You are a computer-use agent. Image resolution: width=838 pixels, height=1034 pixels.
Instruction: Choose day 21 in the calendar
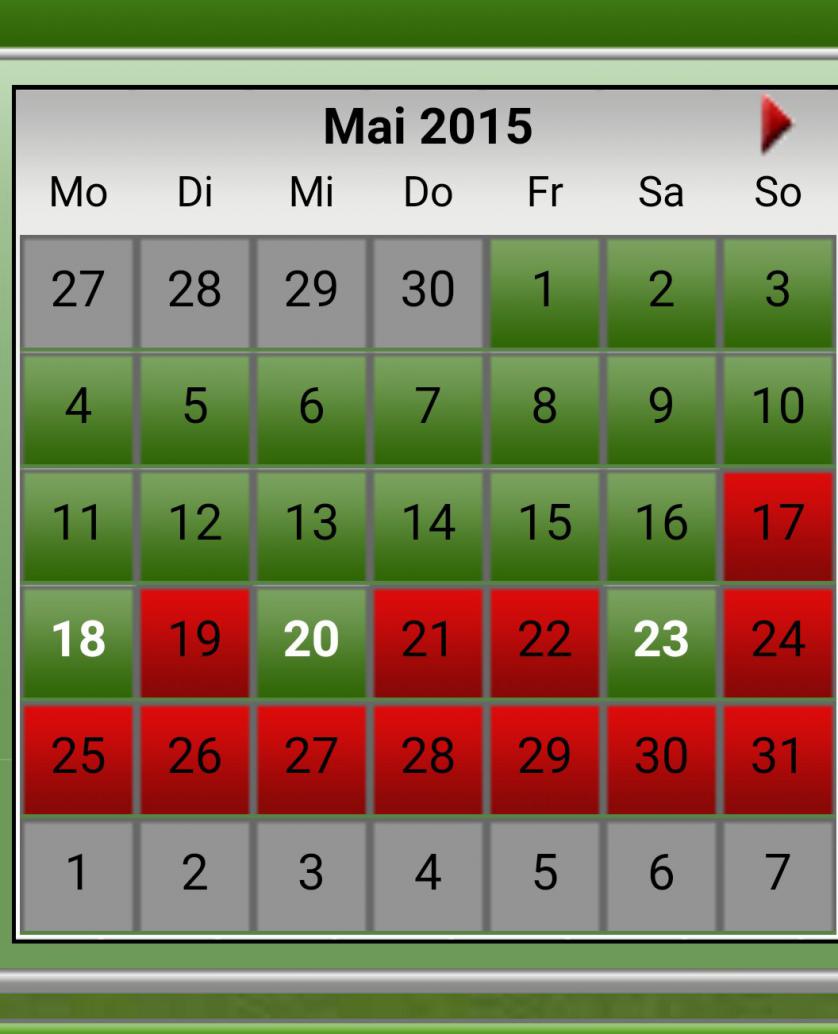[x=428, y=642]
